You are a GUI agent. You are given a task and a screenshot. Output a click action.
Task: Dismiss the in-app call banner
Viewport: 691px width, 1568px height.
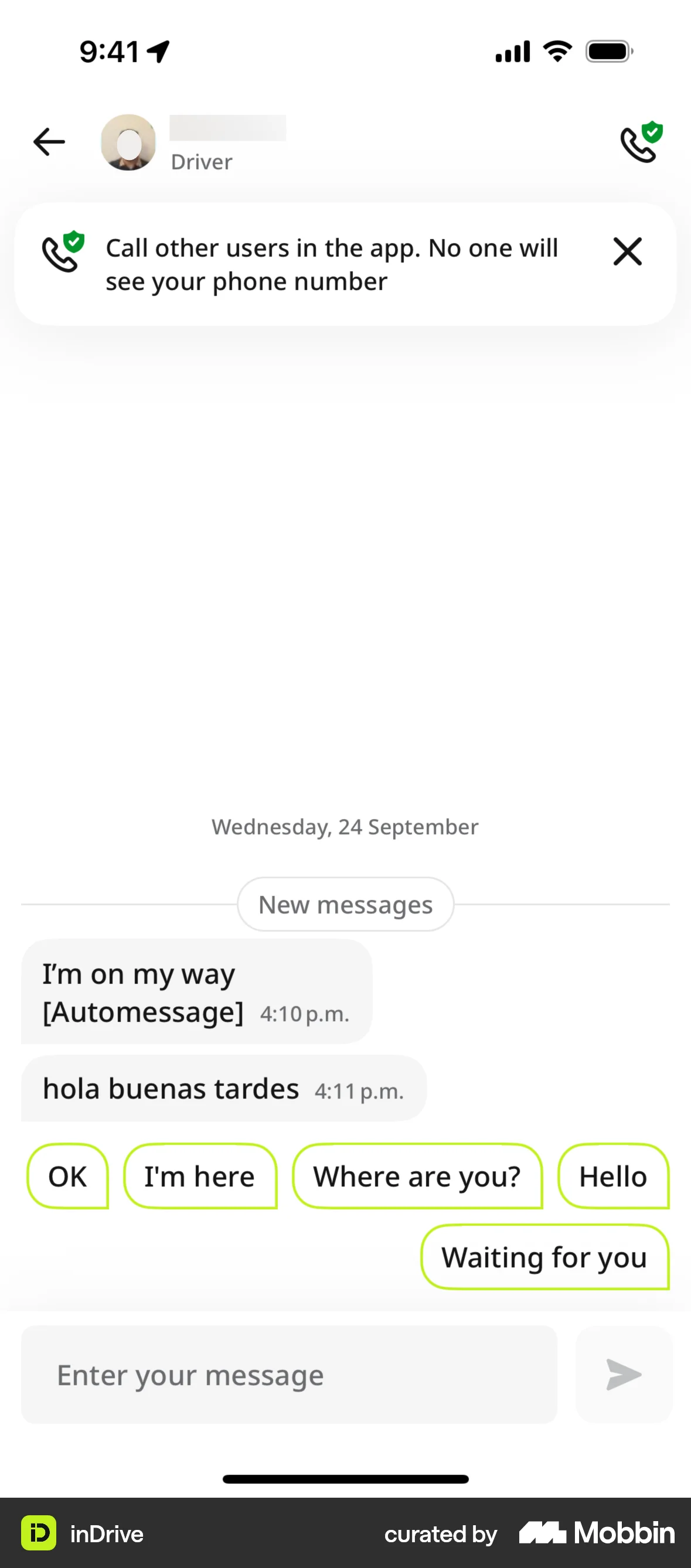(627, 251)
